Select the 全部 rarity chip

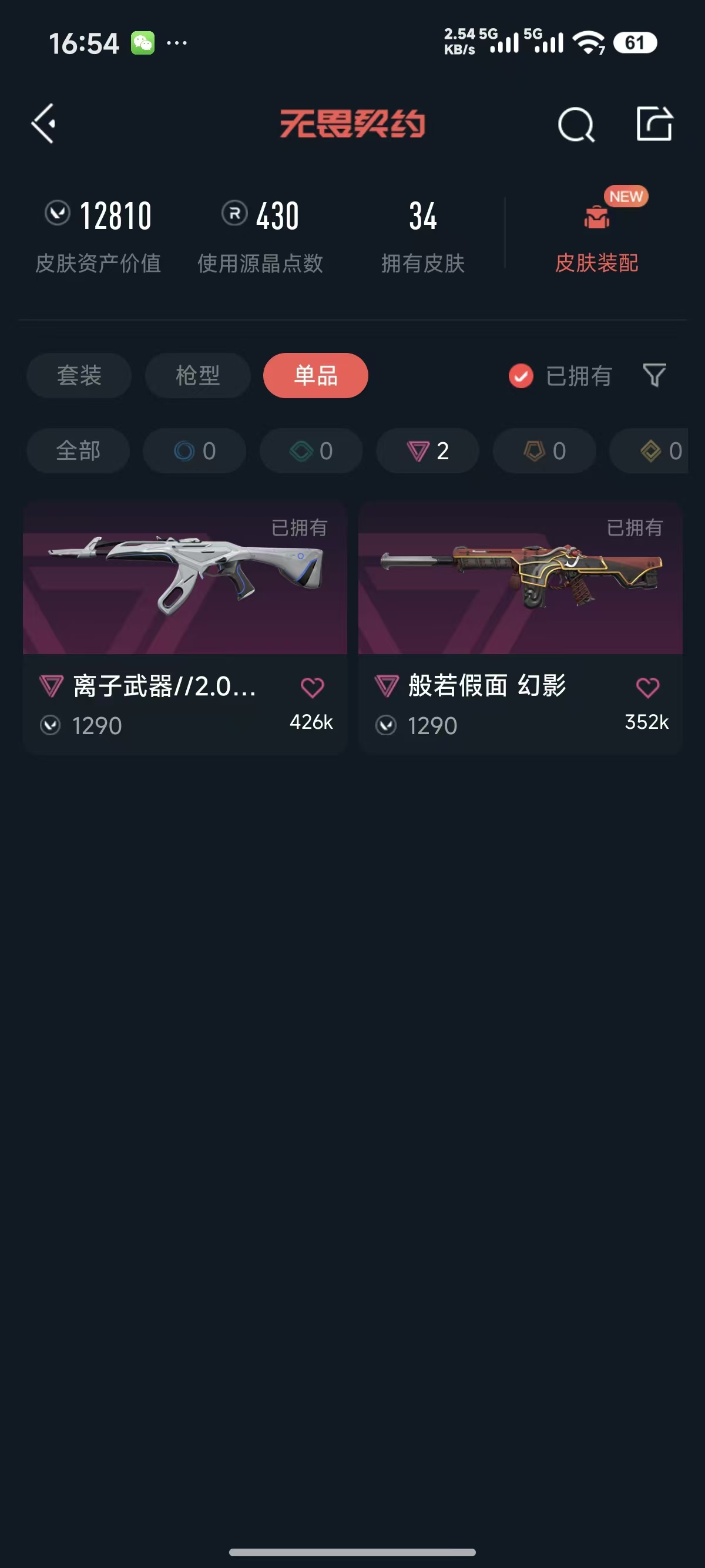78,451
